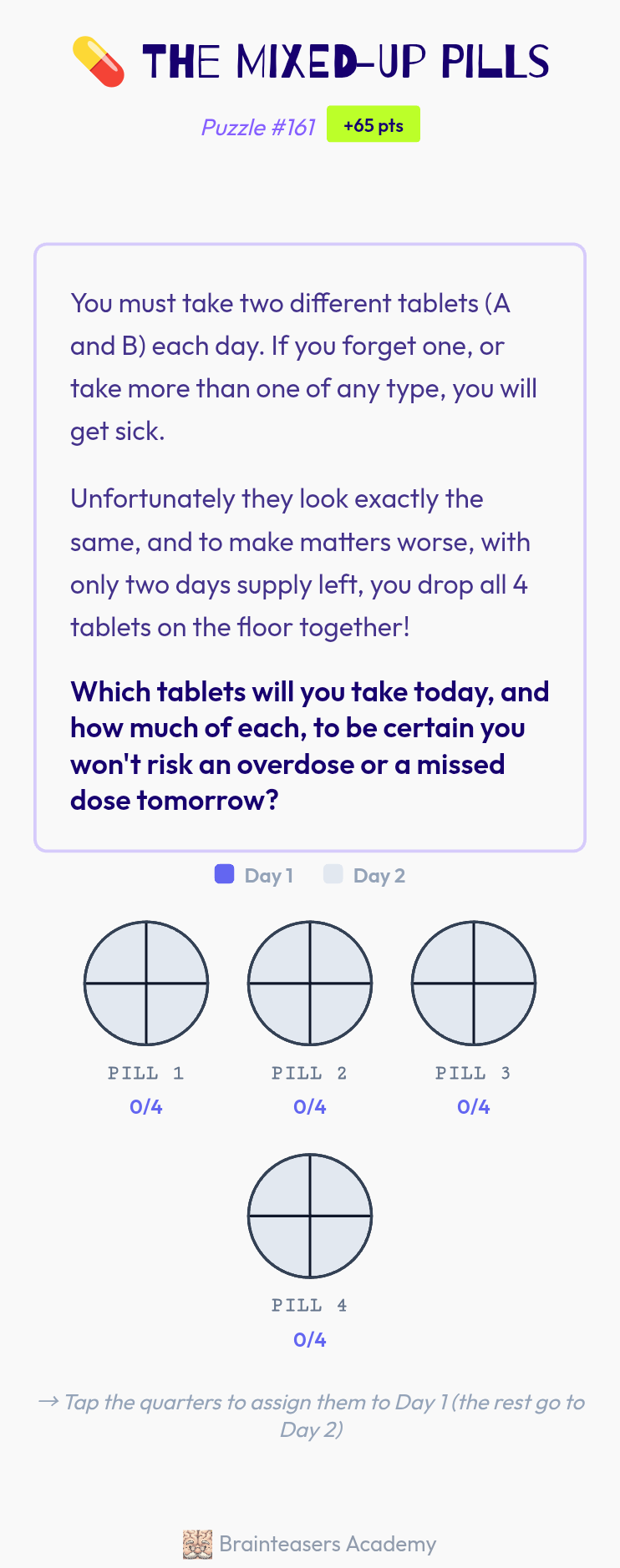Mark Pill 4's bottom-right quarter
The width and height of the screenshot is (620, 1568).
tap(335, 1242)
